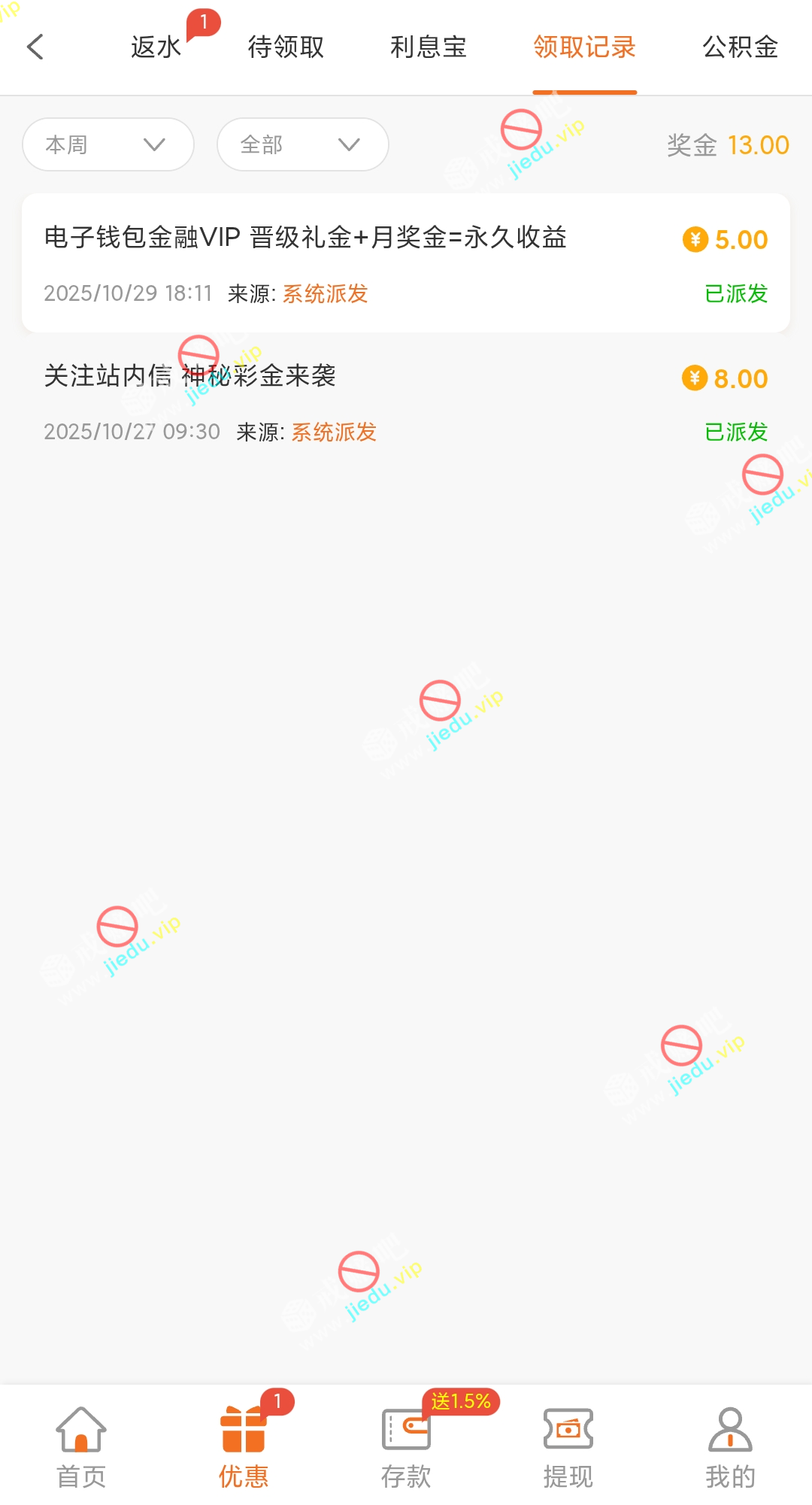Select the 领取记录 tab
Screen dimensions: 812x1505
pos(584,47)
